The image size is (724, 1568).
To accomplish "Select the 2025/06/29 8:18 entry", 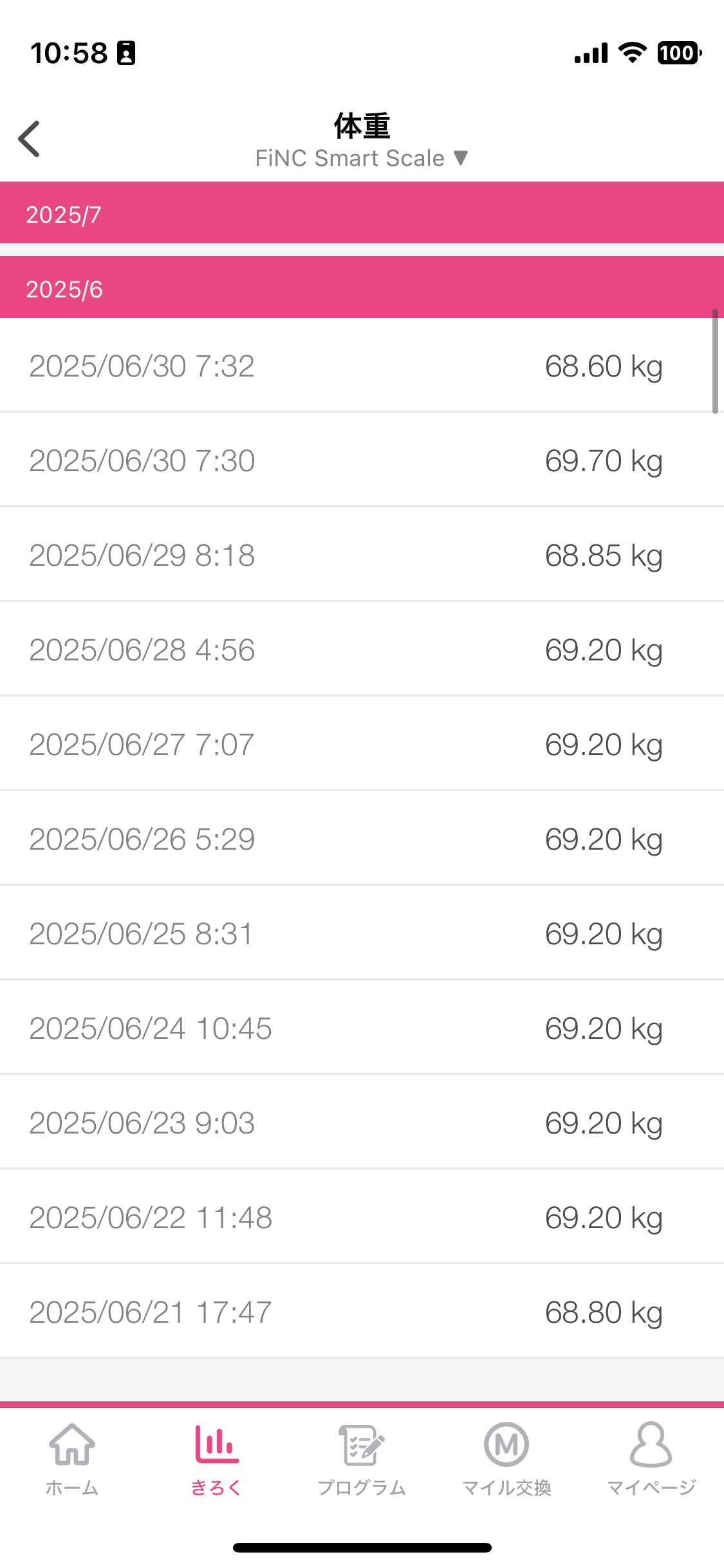I will point(362,555).
